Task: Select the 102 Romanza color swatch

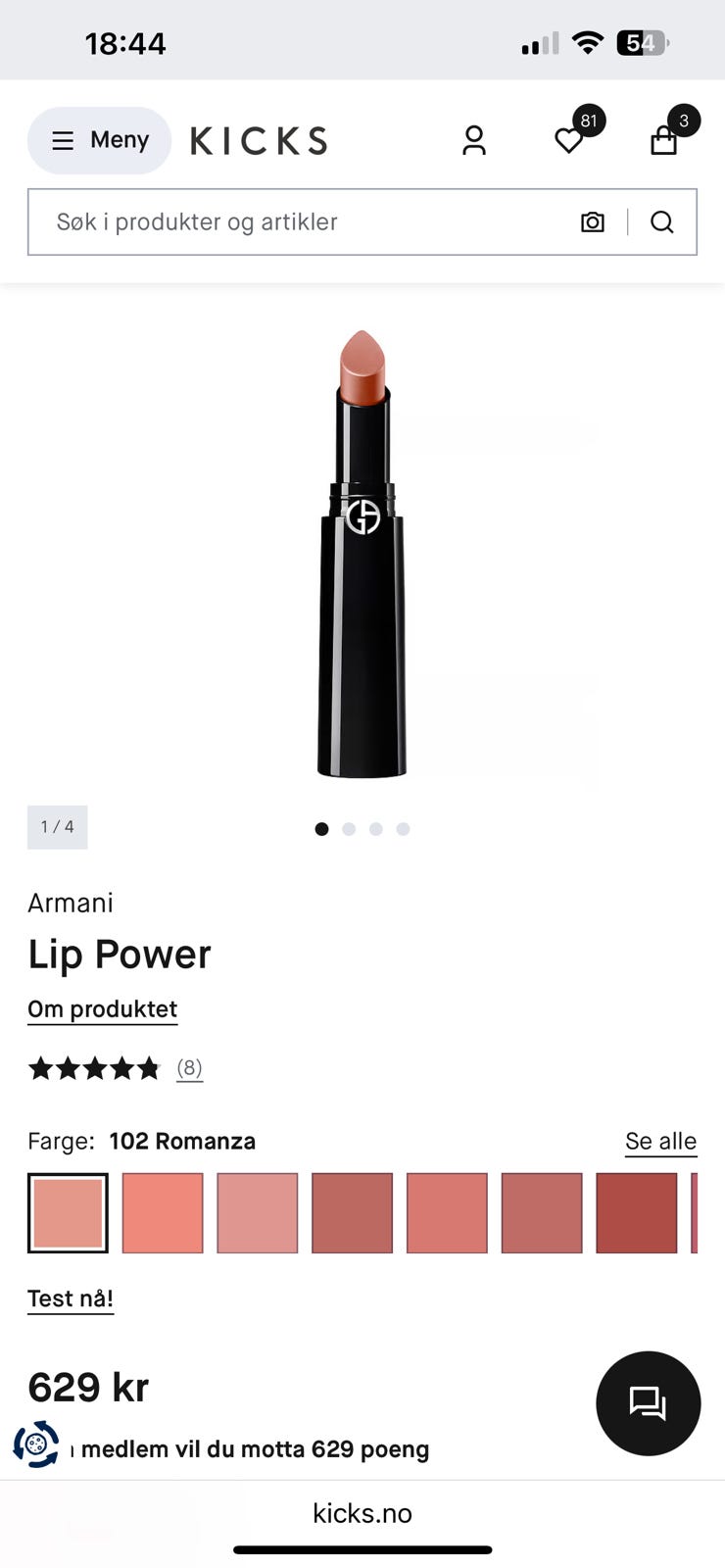Action: pyautogui.click(x=68, y=1213)
